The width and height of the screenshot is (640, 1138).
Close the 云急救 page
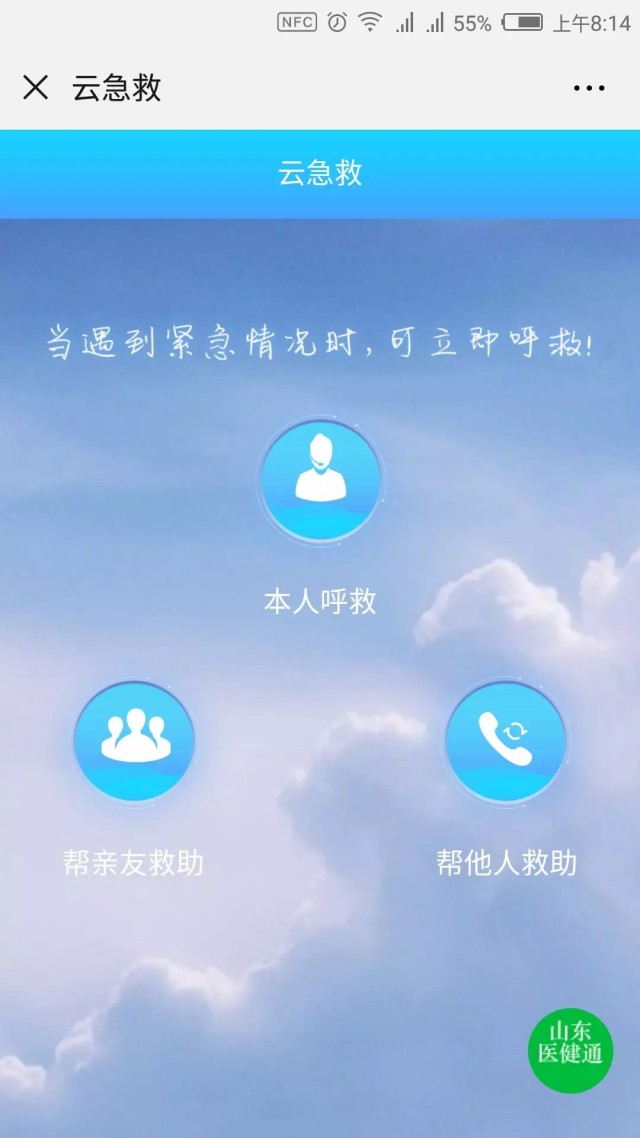pyautogui.click(x=35, y=88)
